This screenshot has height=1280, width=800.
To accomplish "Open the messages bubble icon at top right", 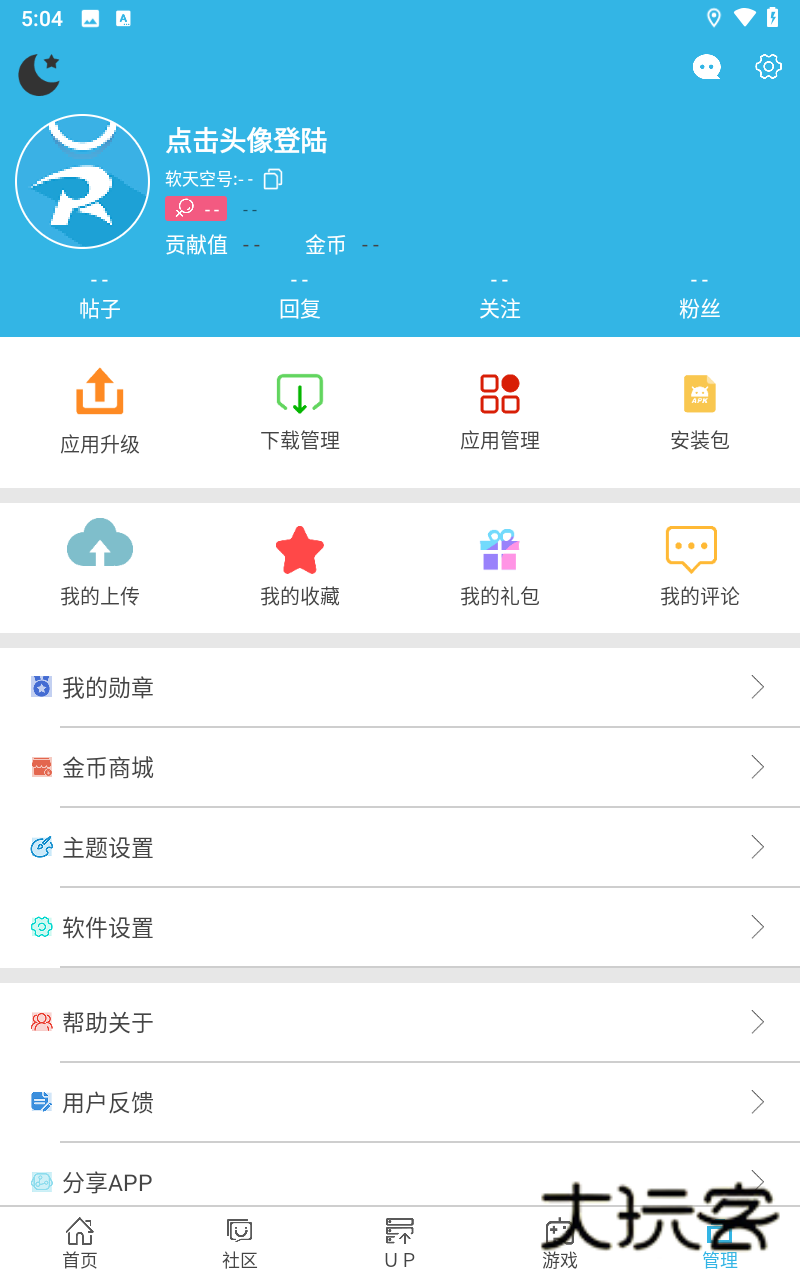I will [x=707, y=66].
